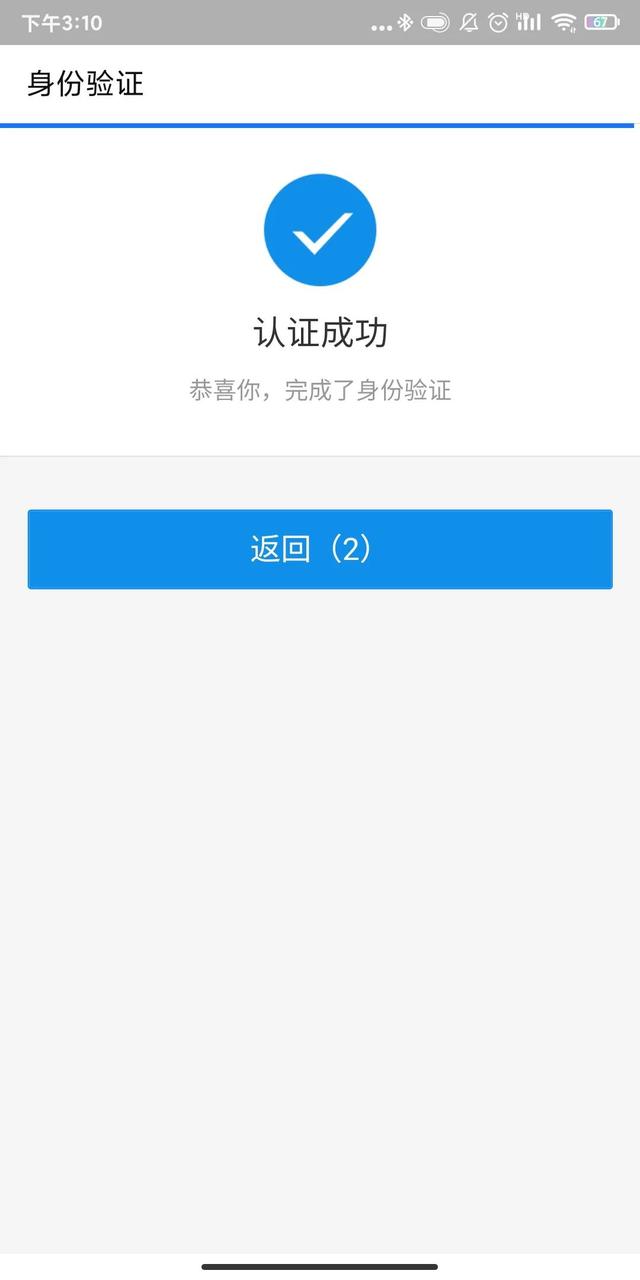The image size is (640, 1280).
Task: Tap the blue 返回 button
Action: (320, 549)
